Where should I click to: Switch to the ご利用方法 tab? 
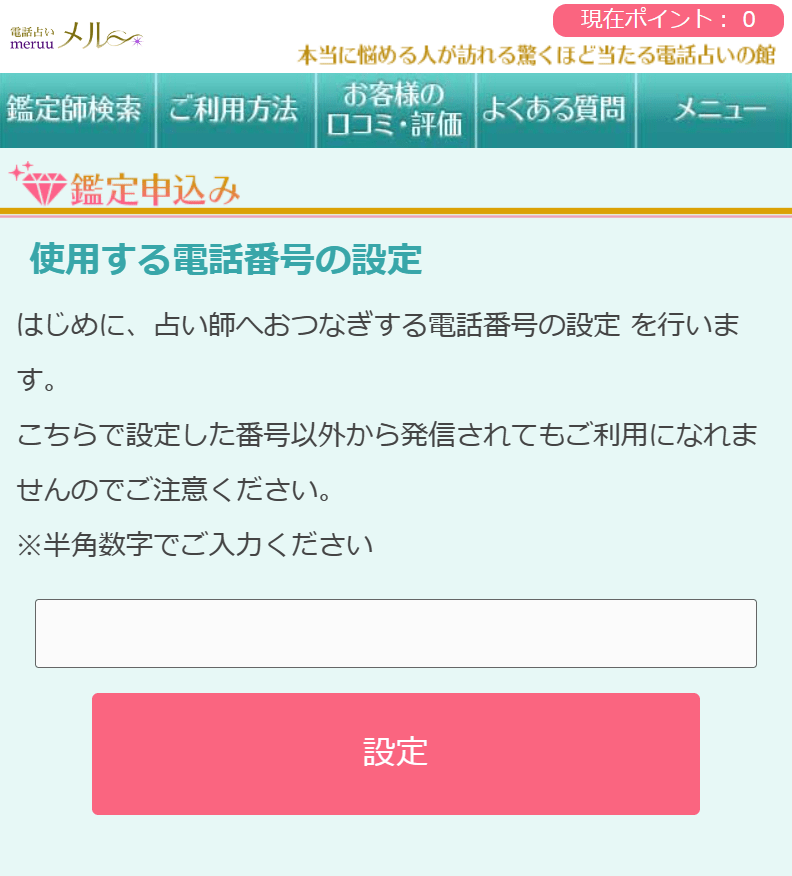(x=235, y=110)
